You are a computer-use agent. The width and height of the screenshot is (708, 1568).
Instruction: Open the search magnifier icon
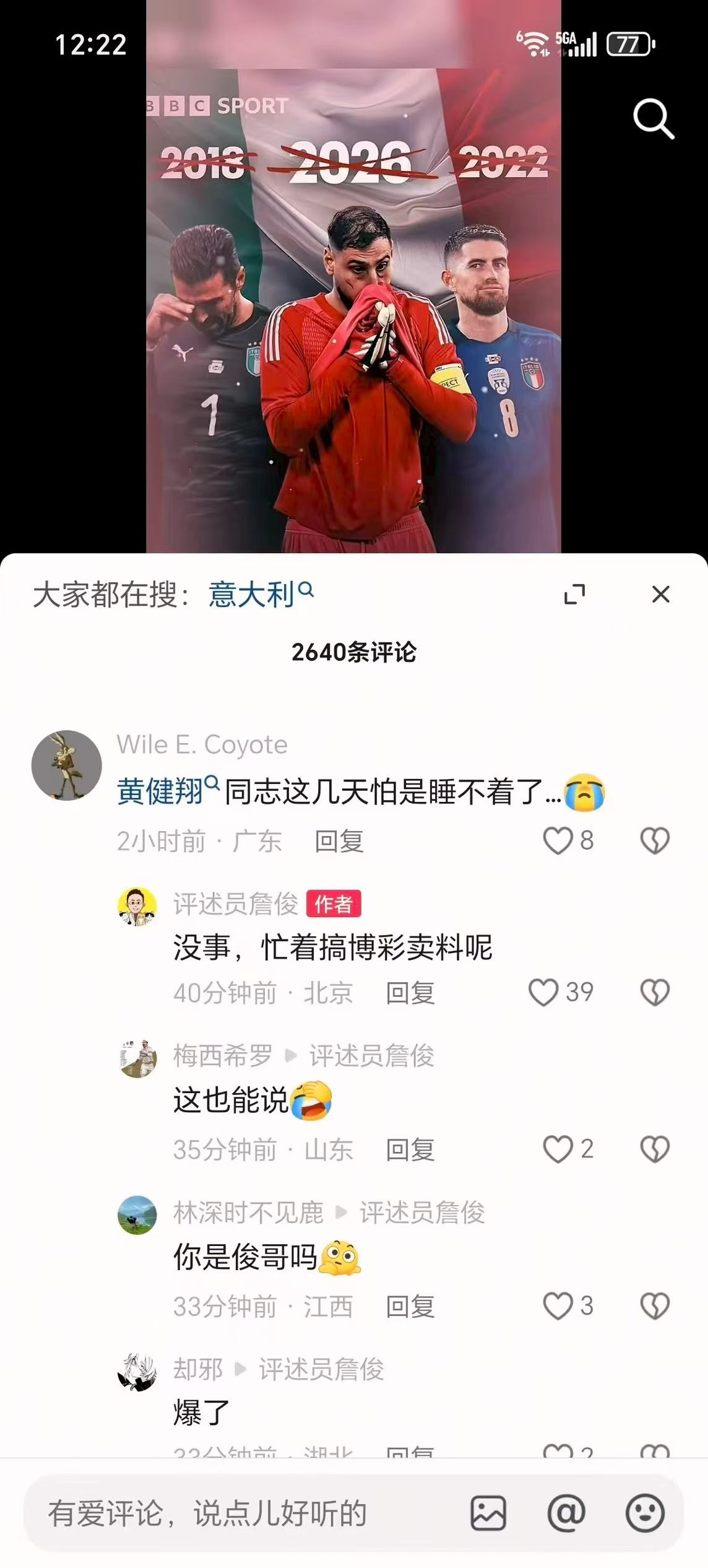[653, 118]
